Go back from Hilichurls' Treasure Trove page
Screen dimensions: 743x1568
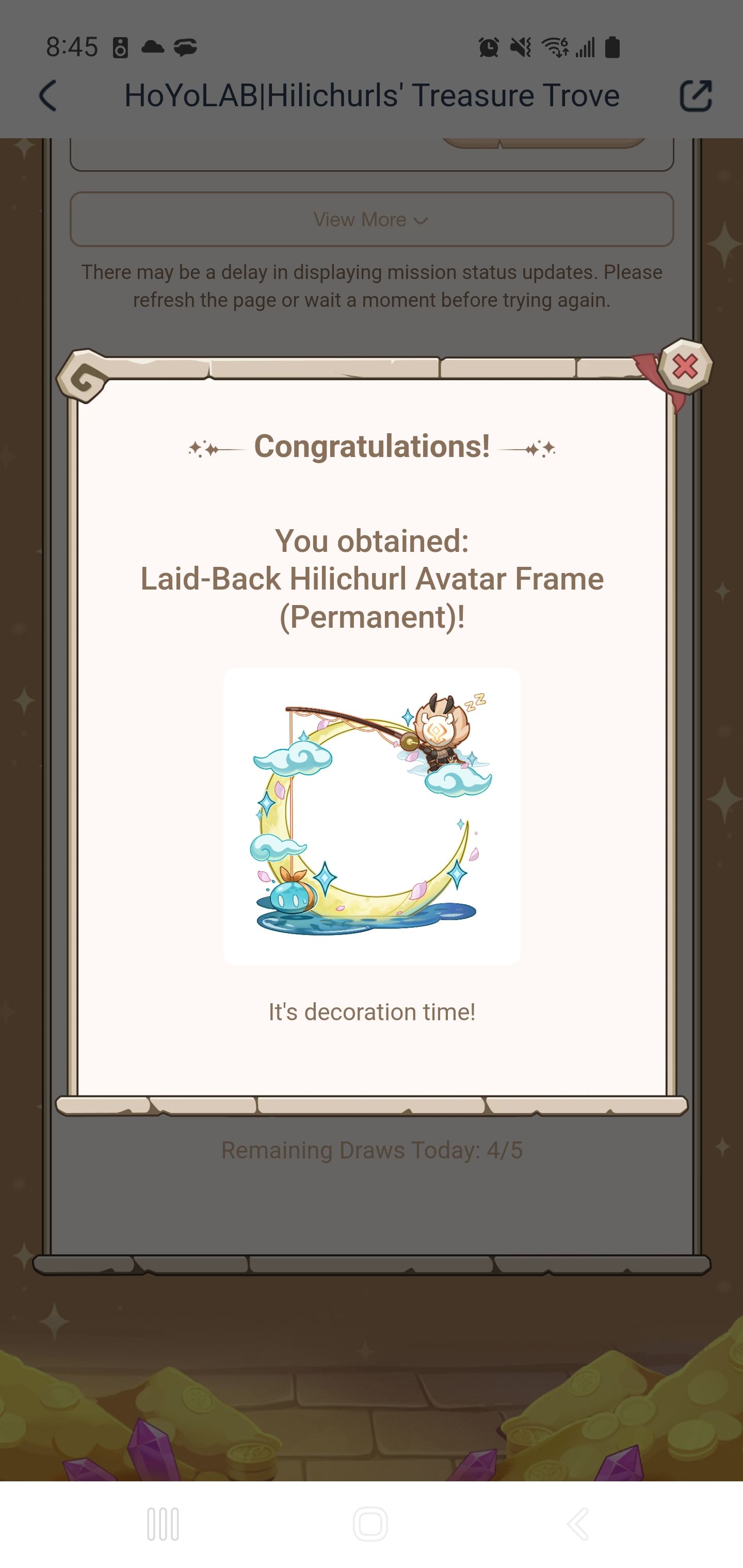pos(47,95)
